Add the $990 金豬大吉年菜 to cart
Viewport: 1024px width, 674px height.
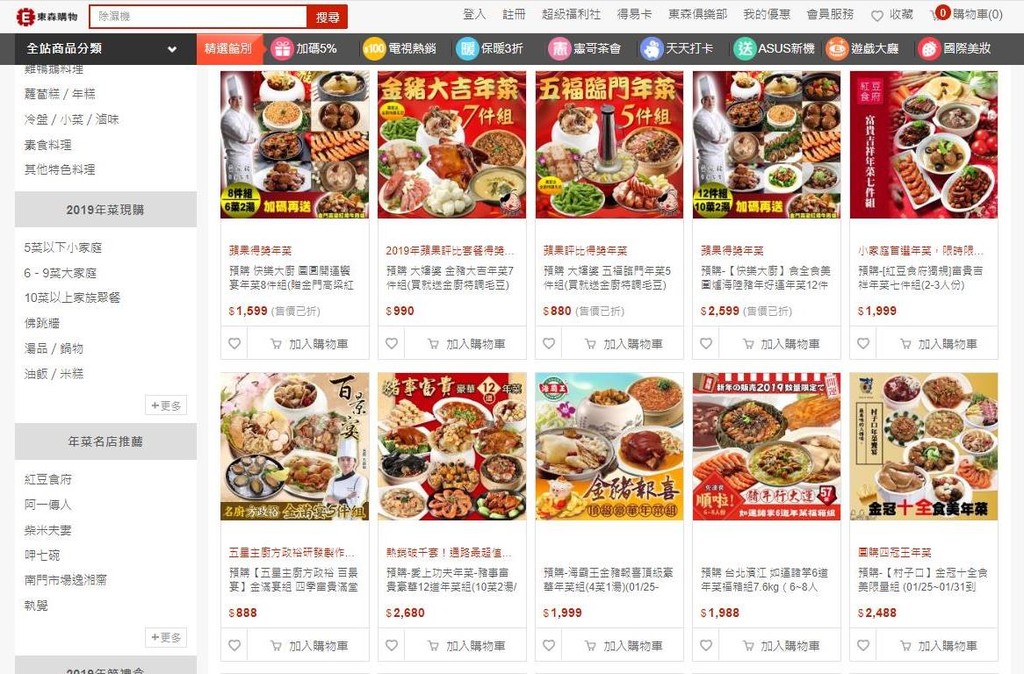click(x=465, y=344)
